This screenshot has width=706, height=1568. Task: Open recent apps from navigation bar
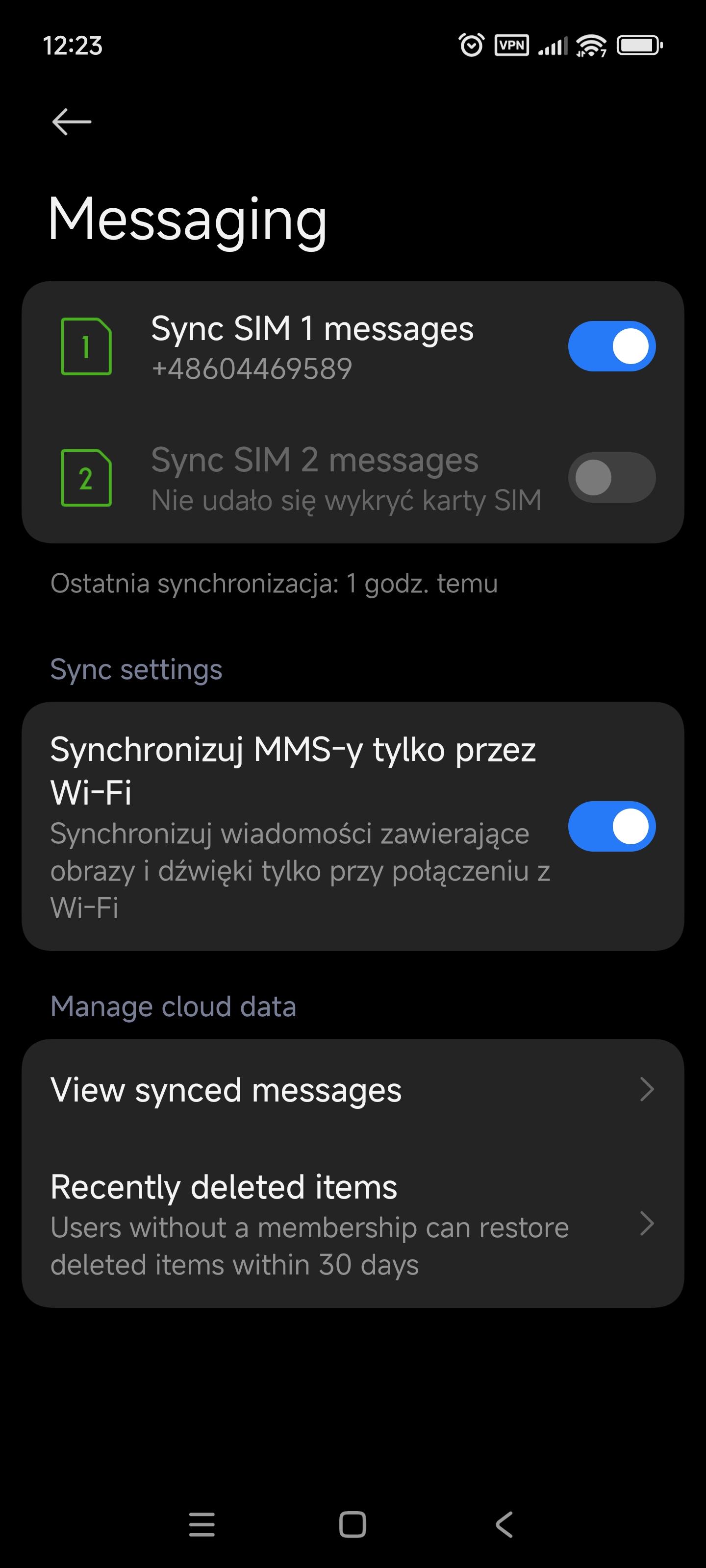click(202, 1524)
